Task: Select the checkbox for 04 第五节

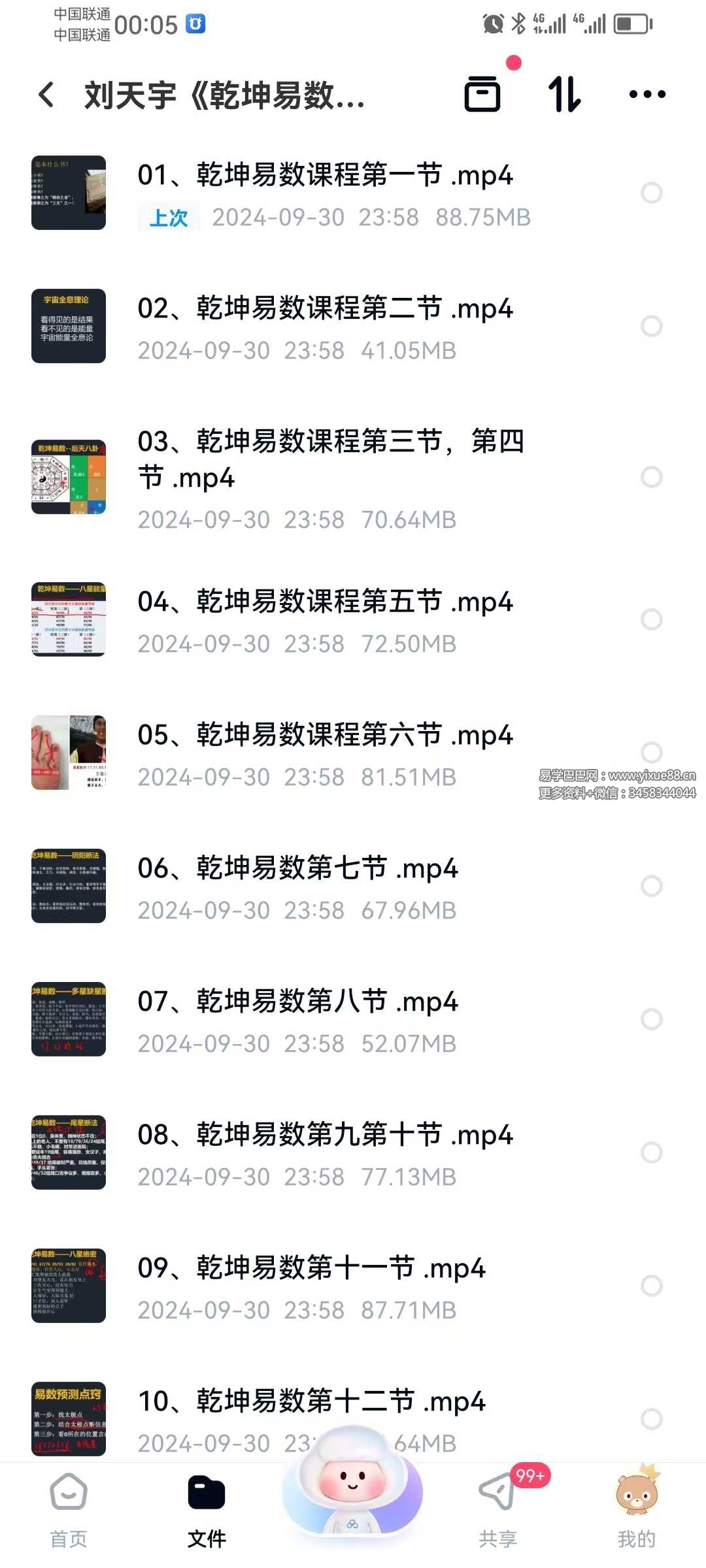Action: pyautogui.click(x=651, y=619)
